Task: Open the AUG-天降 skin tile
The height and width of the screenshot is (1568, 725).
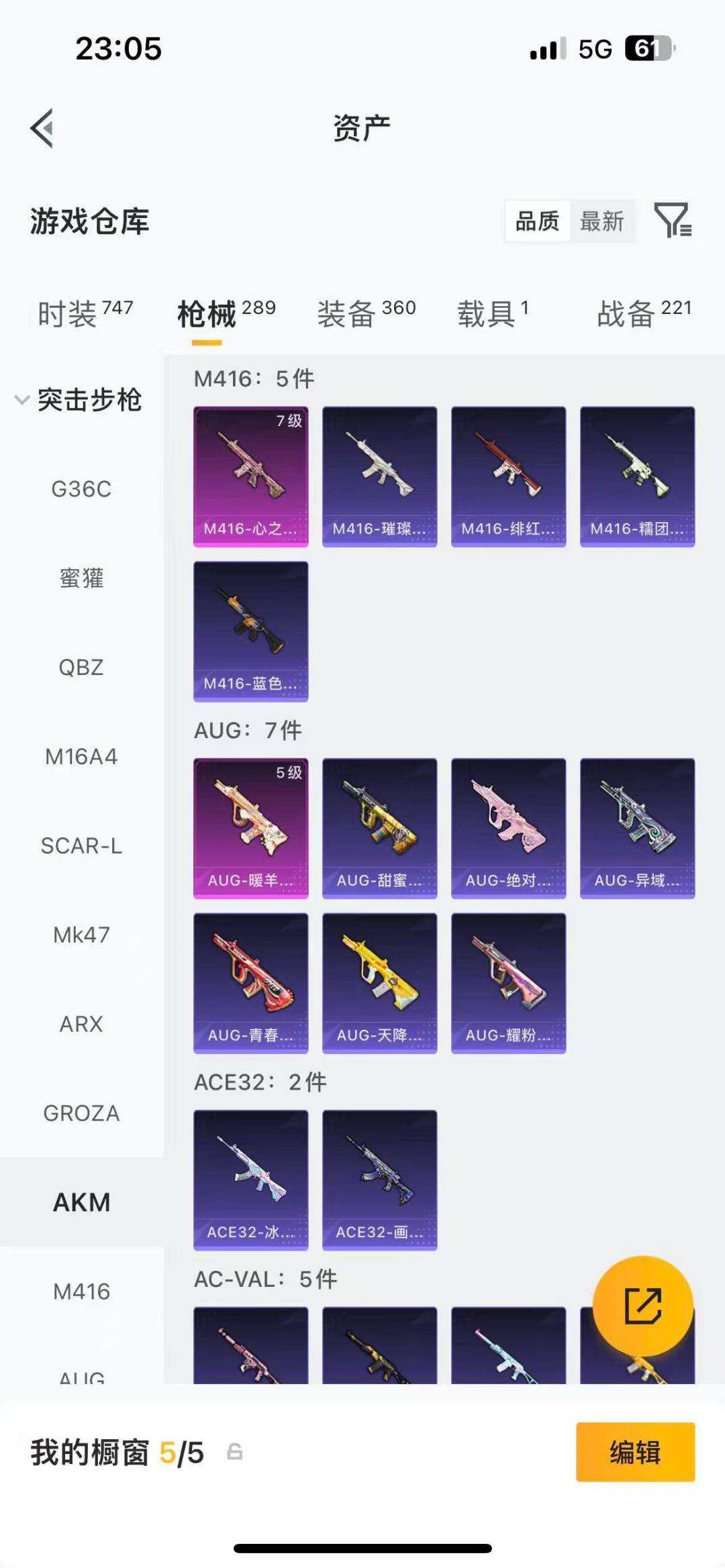Action: (x=380, y=984)
